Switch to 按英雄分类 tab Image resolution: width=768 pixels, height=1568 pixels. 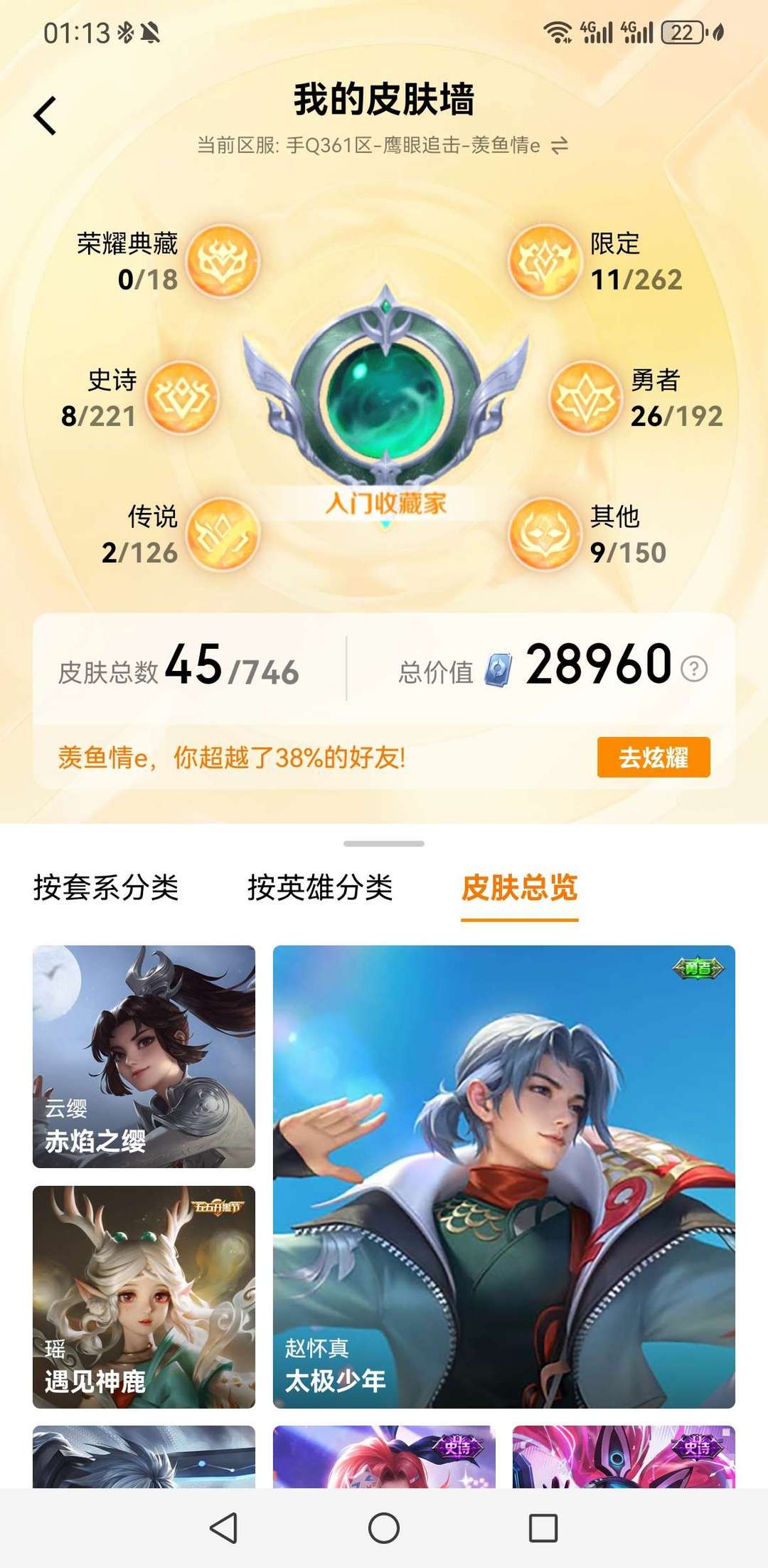320,888
